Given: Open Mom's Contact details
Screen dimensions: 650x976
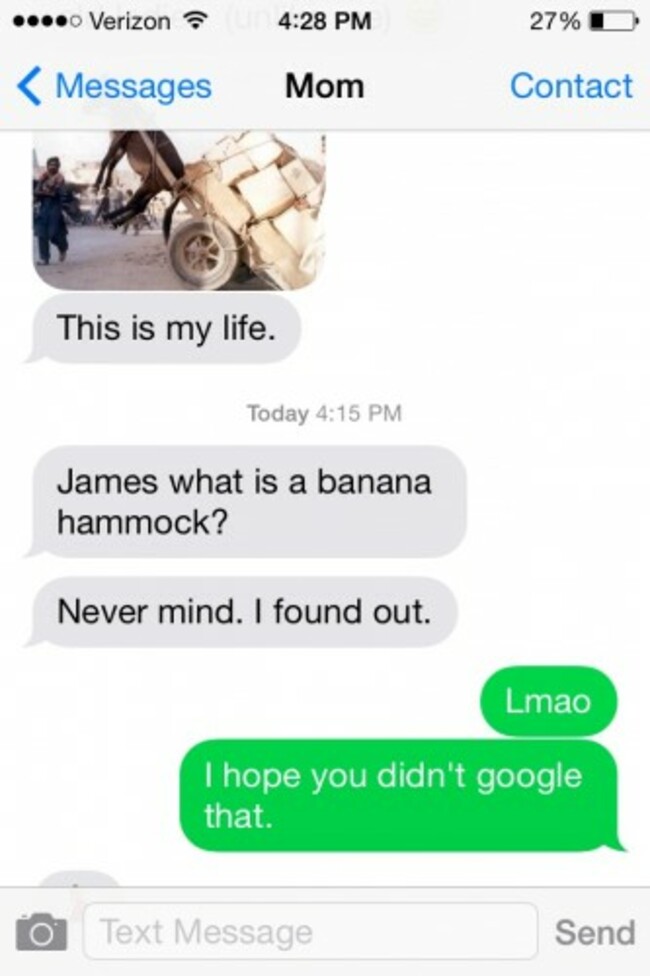Looking at the screenshot, I should [x=571, y=86].
